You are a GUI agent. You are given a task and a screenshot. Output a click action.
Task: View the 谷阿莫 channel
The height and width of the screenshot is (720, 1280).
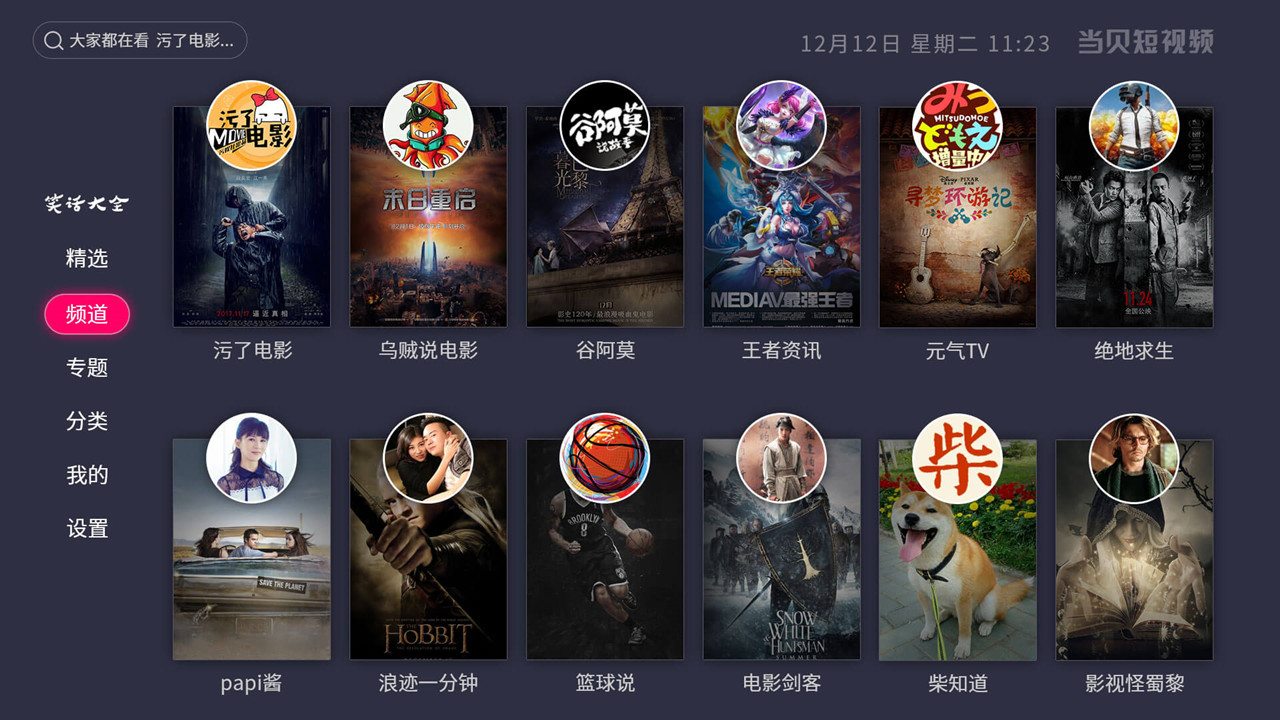[x=605, y=230]
